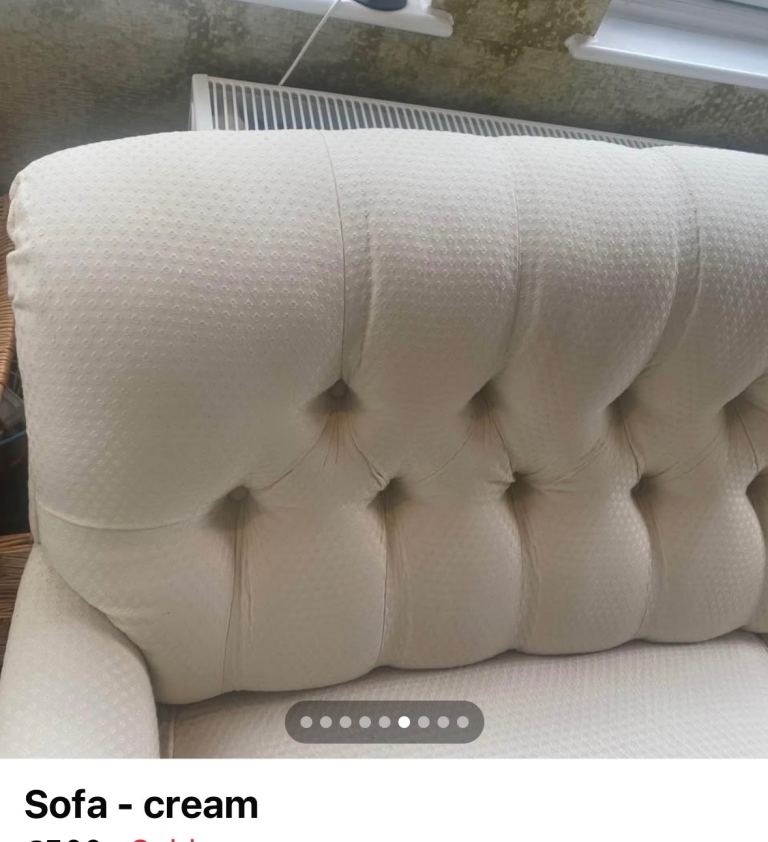Tap the photo carousel page indicator dots
Image resolution: width=768 pixels, height=842 pixels.
[x=384, y=721]
